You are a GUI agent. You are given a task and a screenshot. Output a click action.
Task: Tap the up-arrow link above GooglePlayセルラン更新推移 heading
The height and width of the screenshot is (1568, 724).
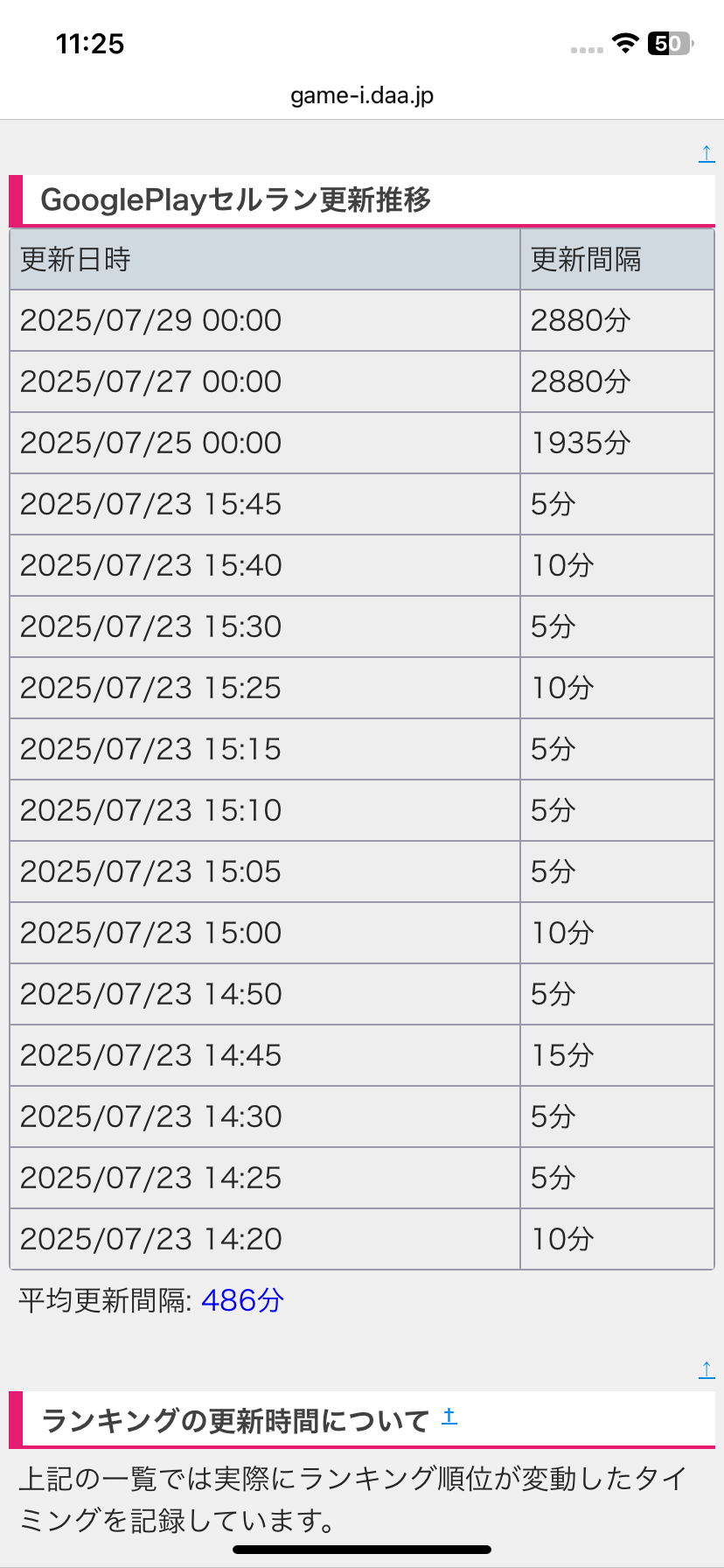point(707,154)
